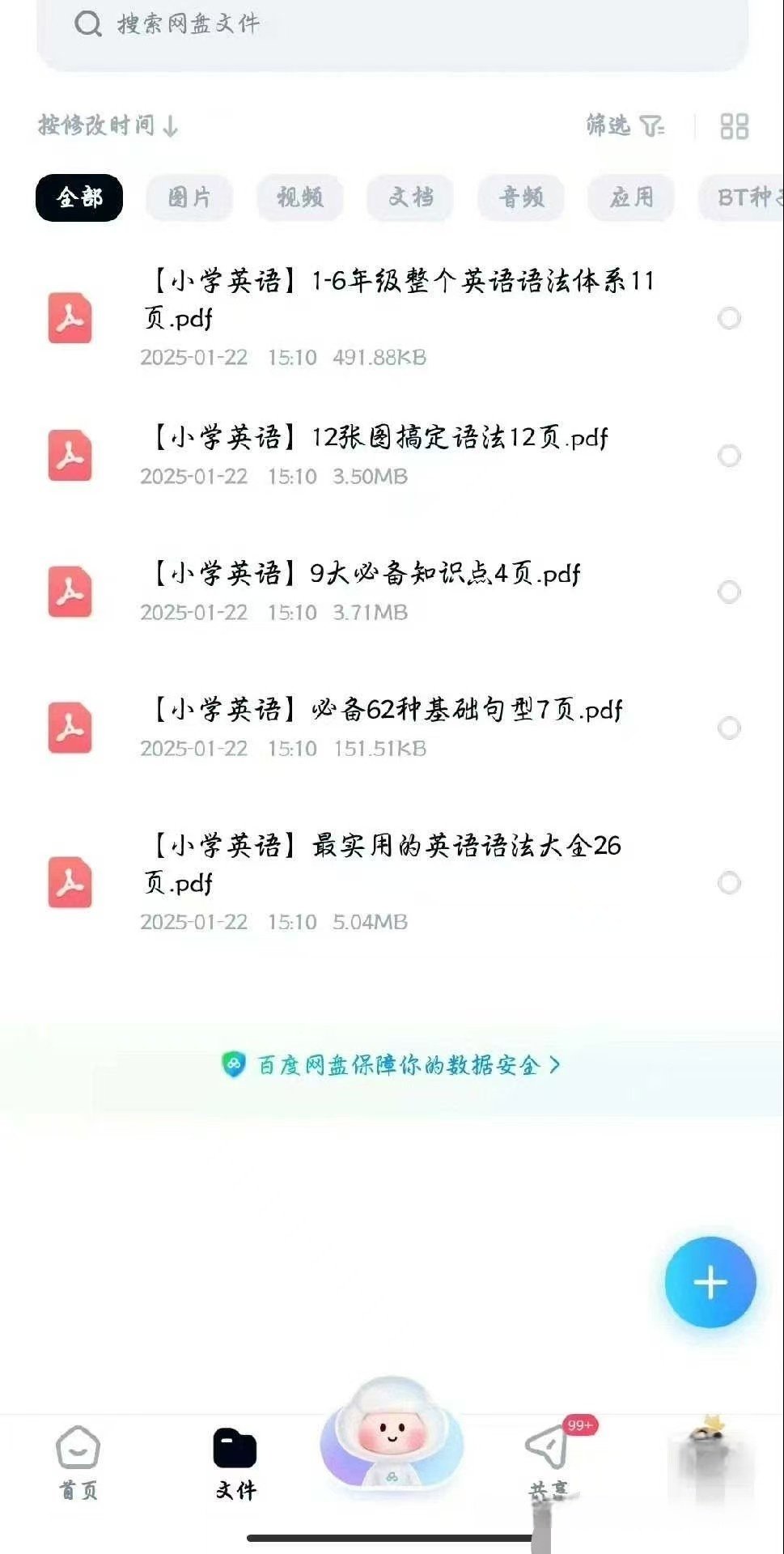This screenshot has width=784, height=1554.
Task: Select the 1-6年级整个英语语法体系 file checkbox
Action: coord(729,319)
